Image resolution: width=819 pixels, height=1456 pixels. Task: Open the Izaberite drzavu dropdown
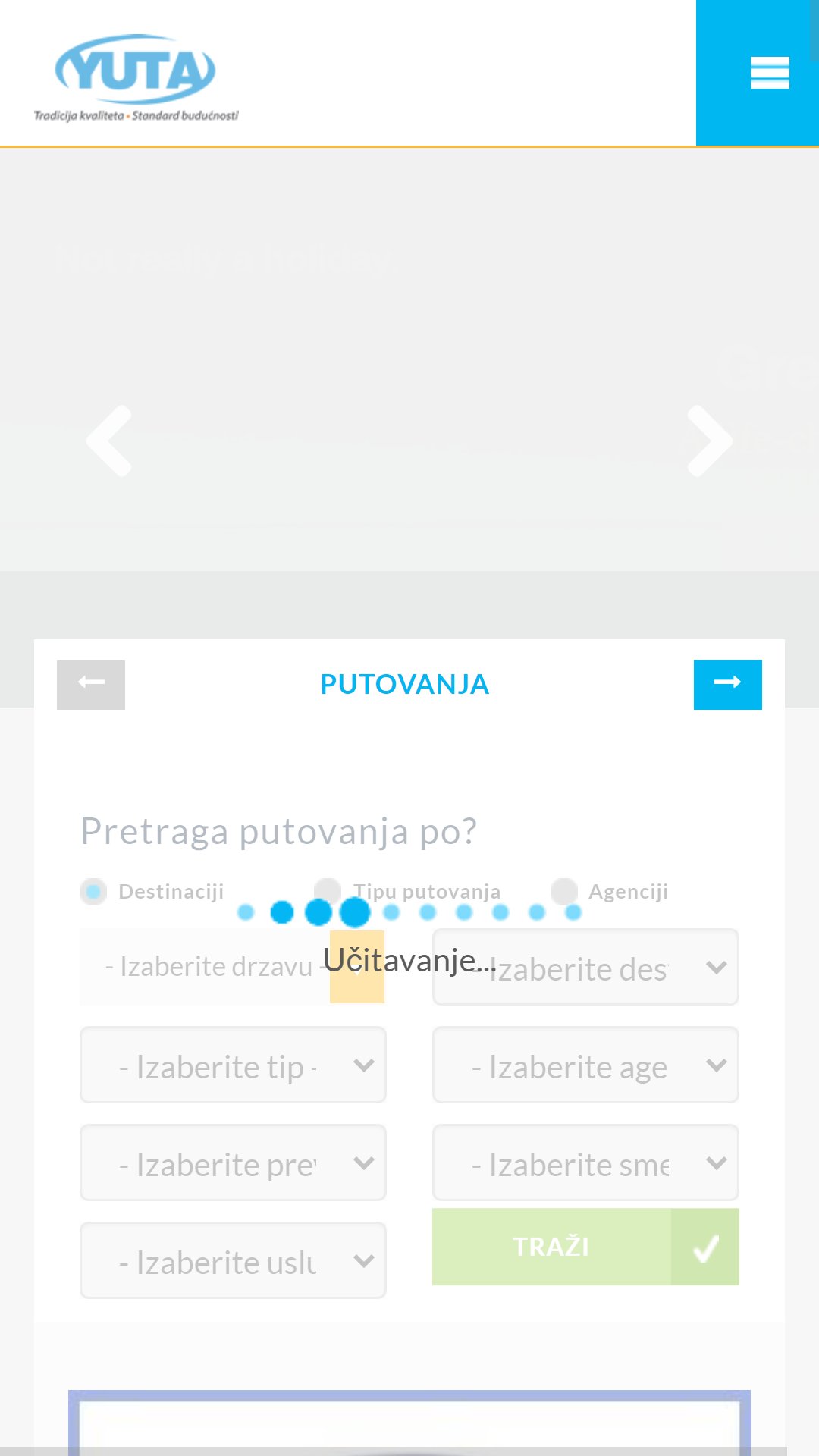coord(233,967)
